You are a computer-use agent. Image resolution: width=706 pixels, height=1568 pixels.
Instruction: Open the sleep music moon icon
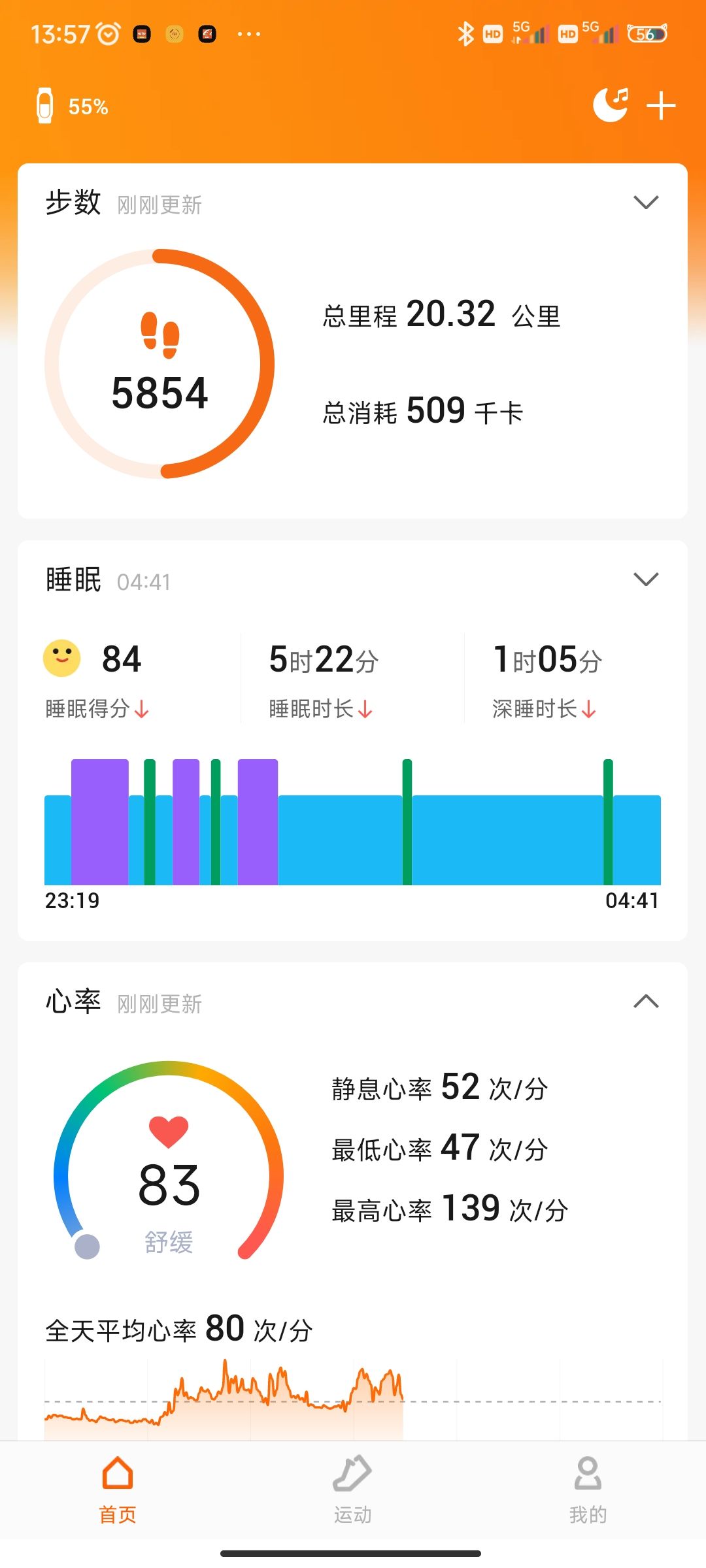[611, 105]
